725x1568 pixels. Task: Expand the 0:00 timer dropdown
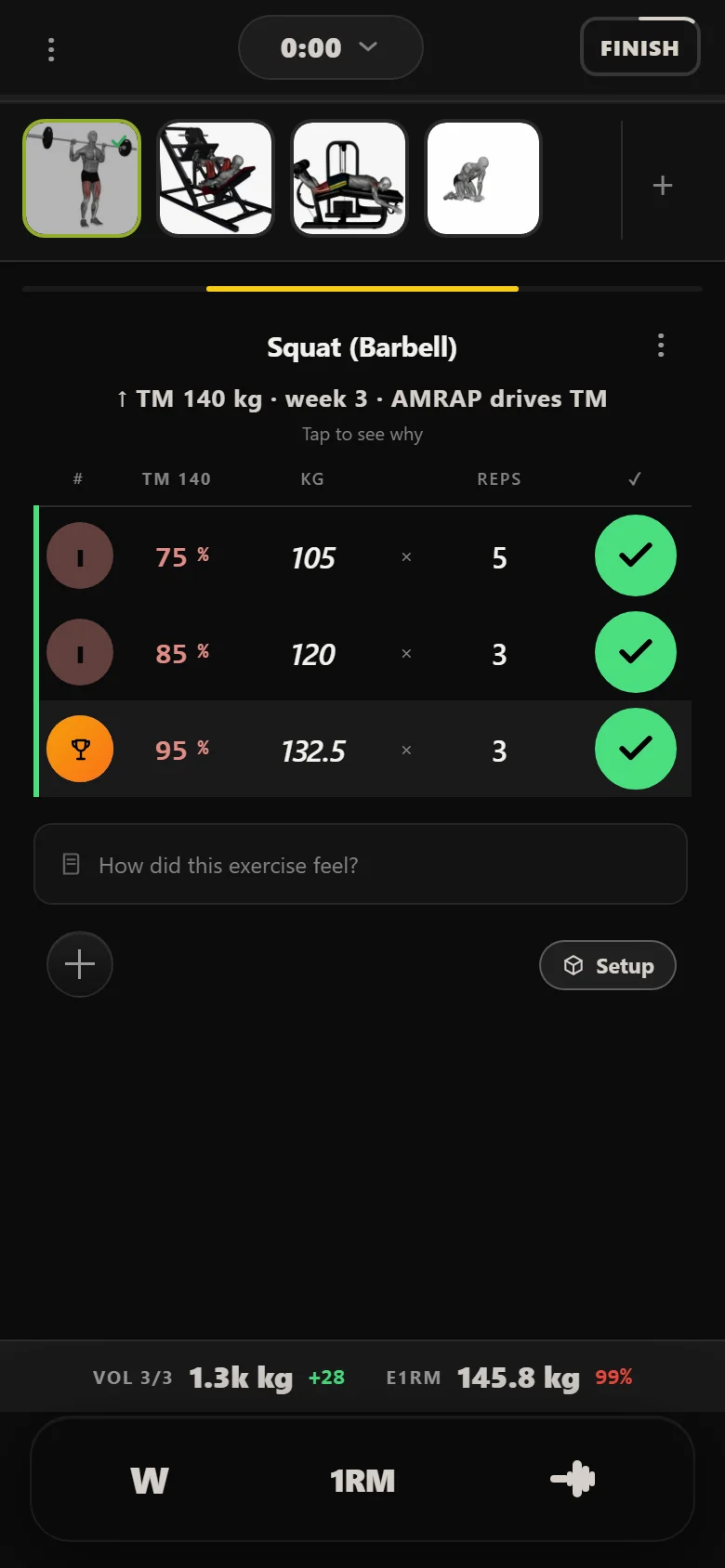(331, 47)
